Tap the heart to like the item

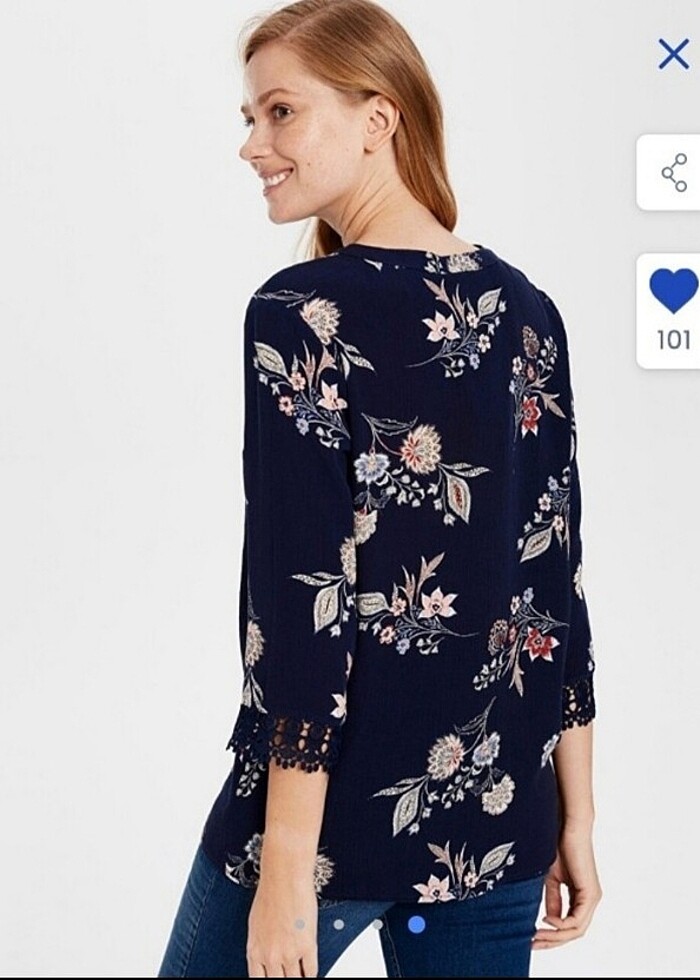[673, 291]
